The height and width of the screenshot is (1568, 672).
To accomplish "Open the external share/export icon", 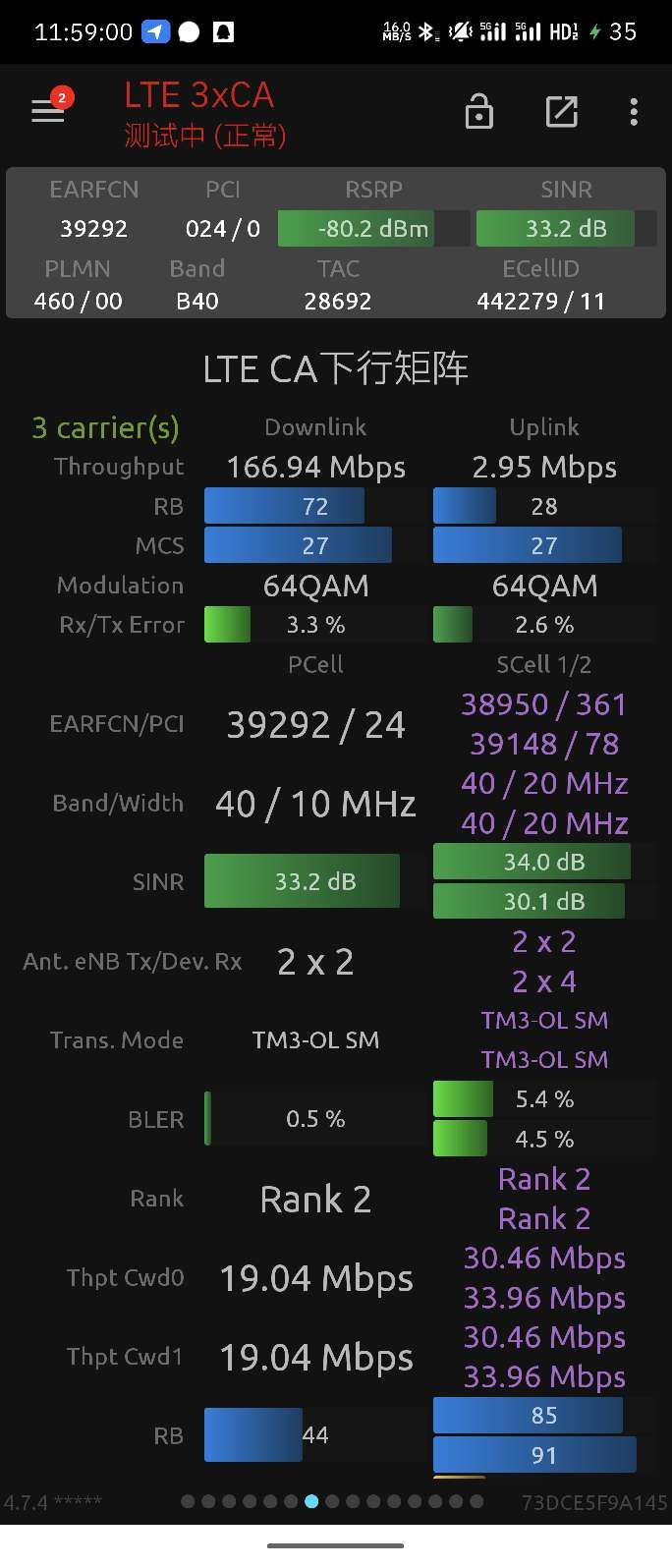I will 561,112.
